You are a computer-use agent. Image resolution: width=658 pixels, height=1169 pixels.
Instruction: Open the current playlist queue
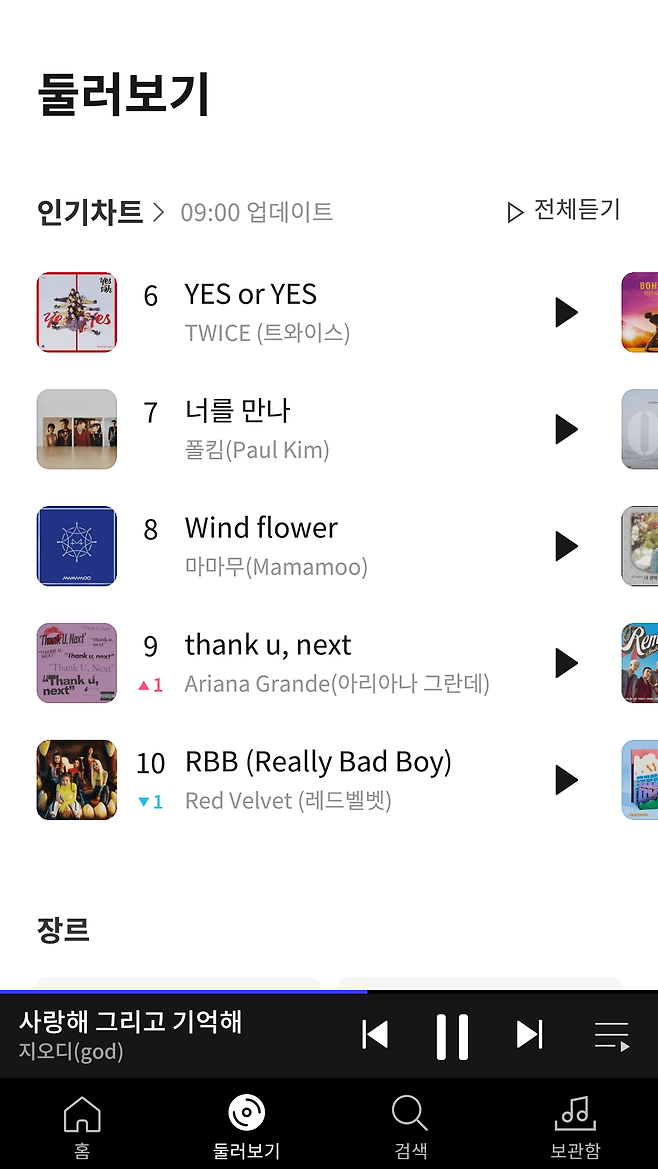[611, 1035]
